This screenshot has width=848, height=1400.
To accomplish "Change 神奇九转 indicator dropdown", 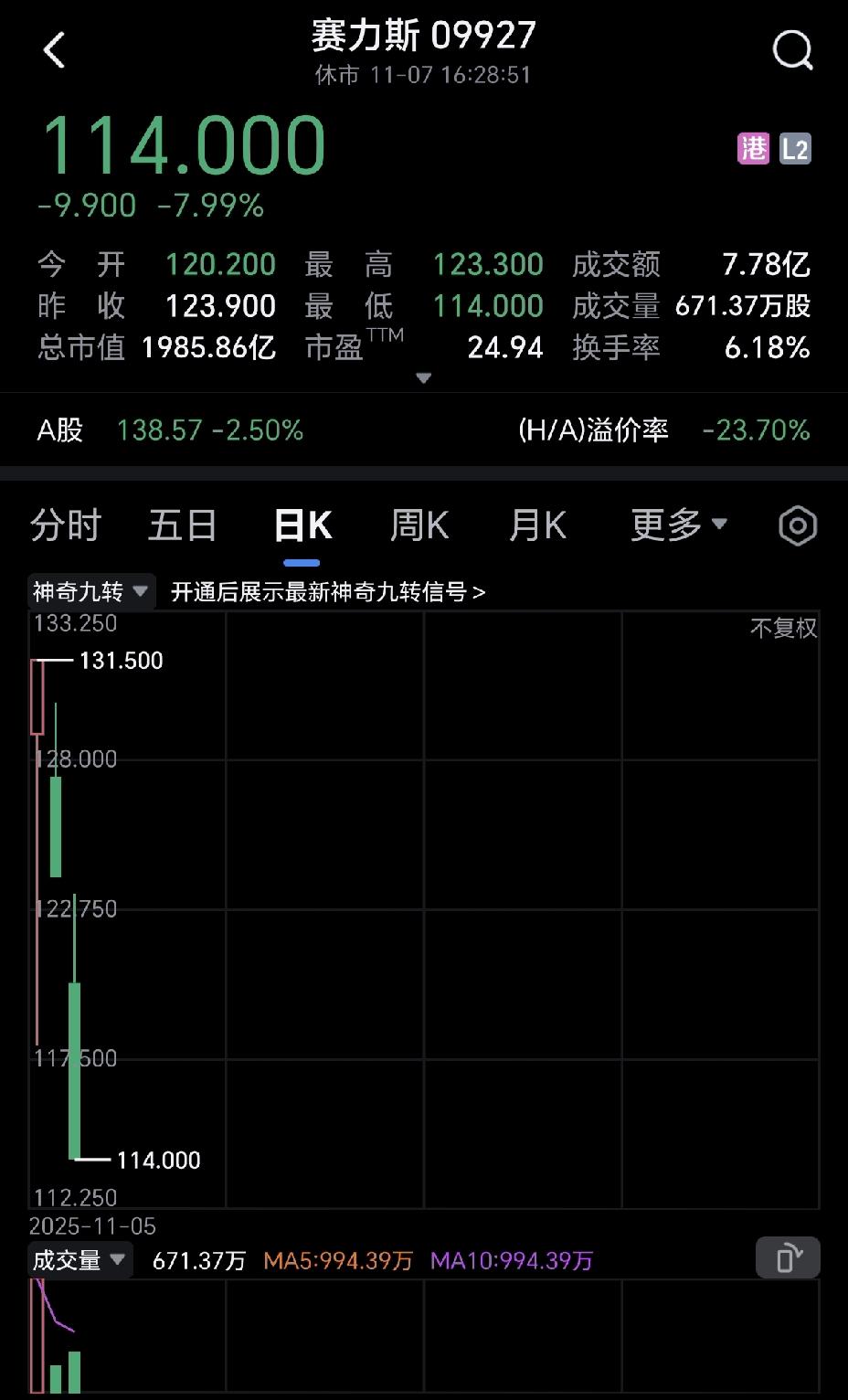I will [x=90, y=591].
